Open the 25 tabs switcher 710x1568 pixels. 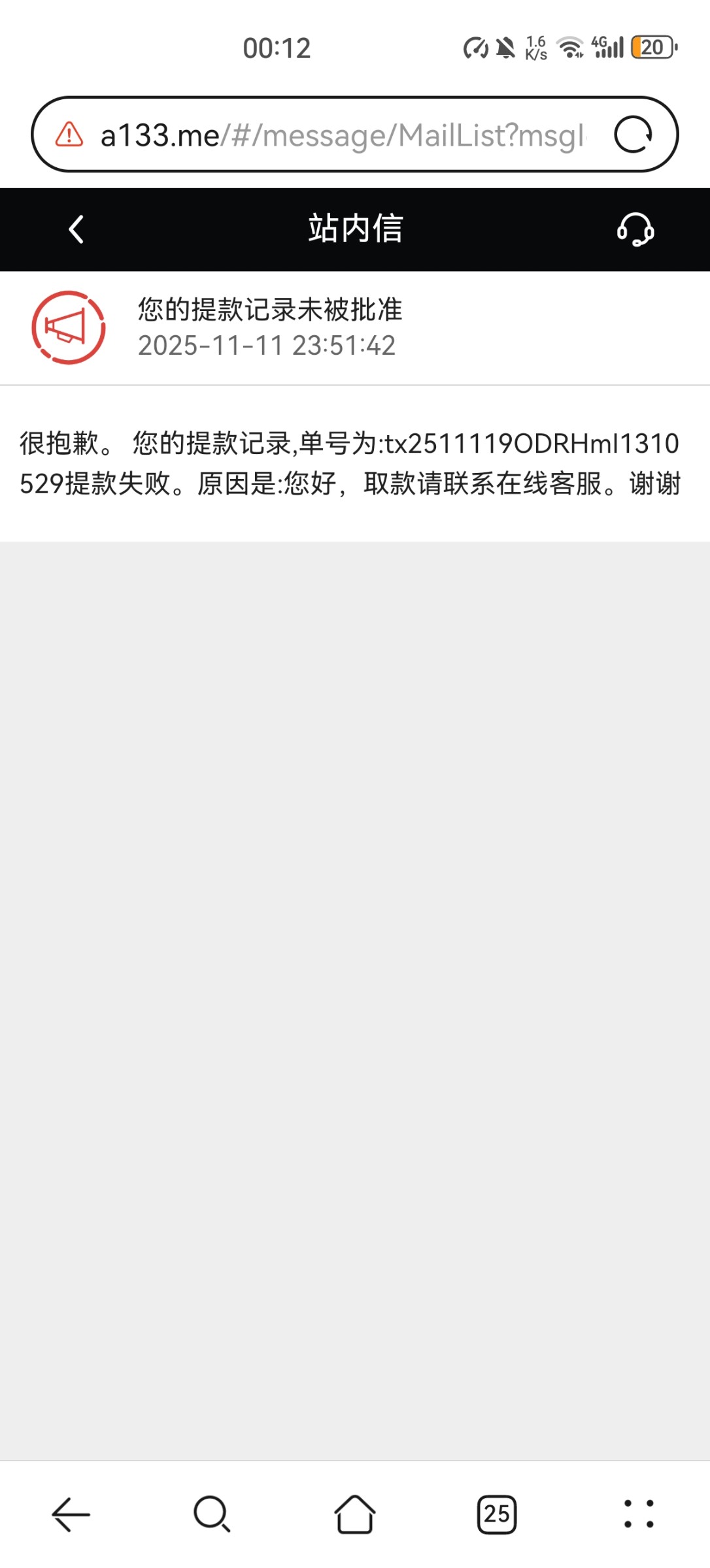tap(497, 1514)
